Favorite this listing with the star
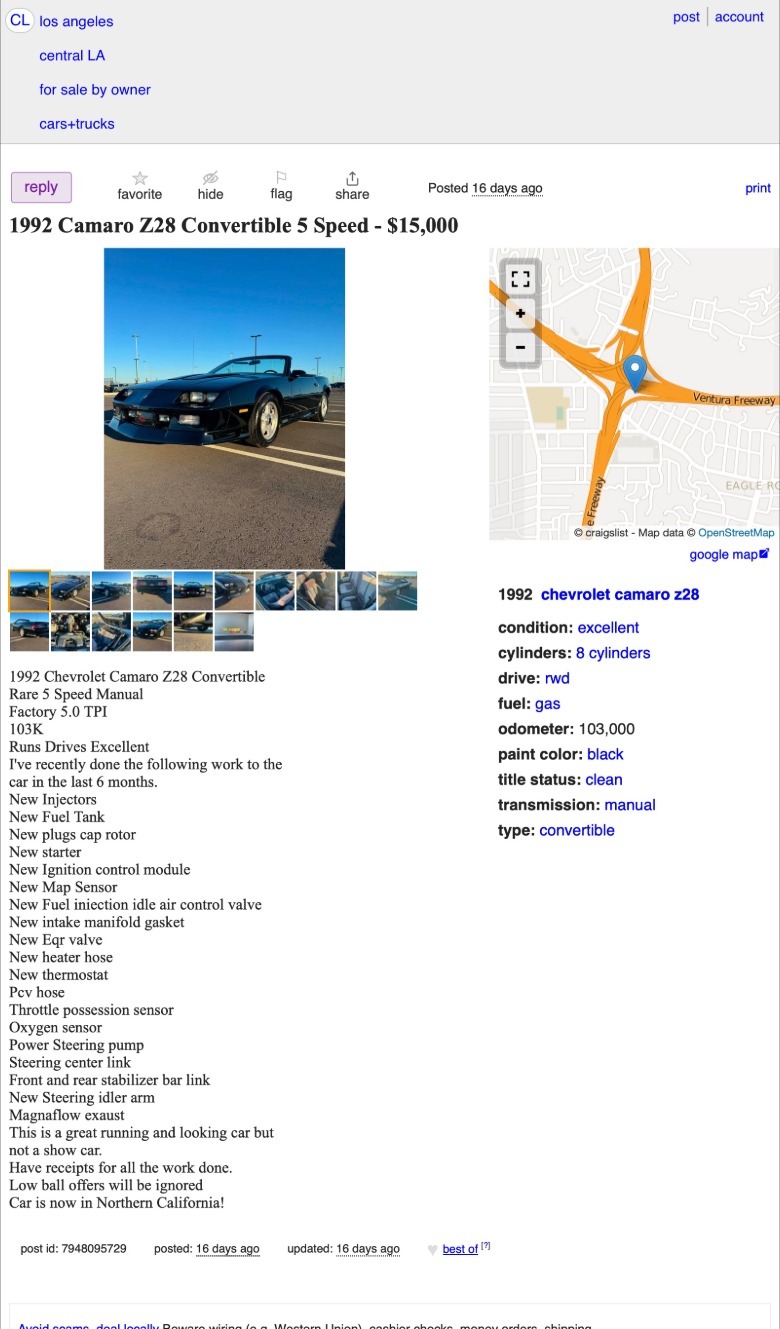The width and height of the screenshot is (780, 1329). pos(139,186)
